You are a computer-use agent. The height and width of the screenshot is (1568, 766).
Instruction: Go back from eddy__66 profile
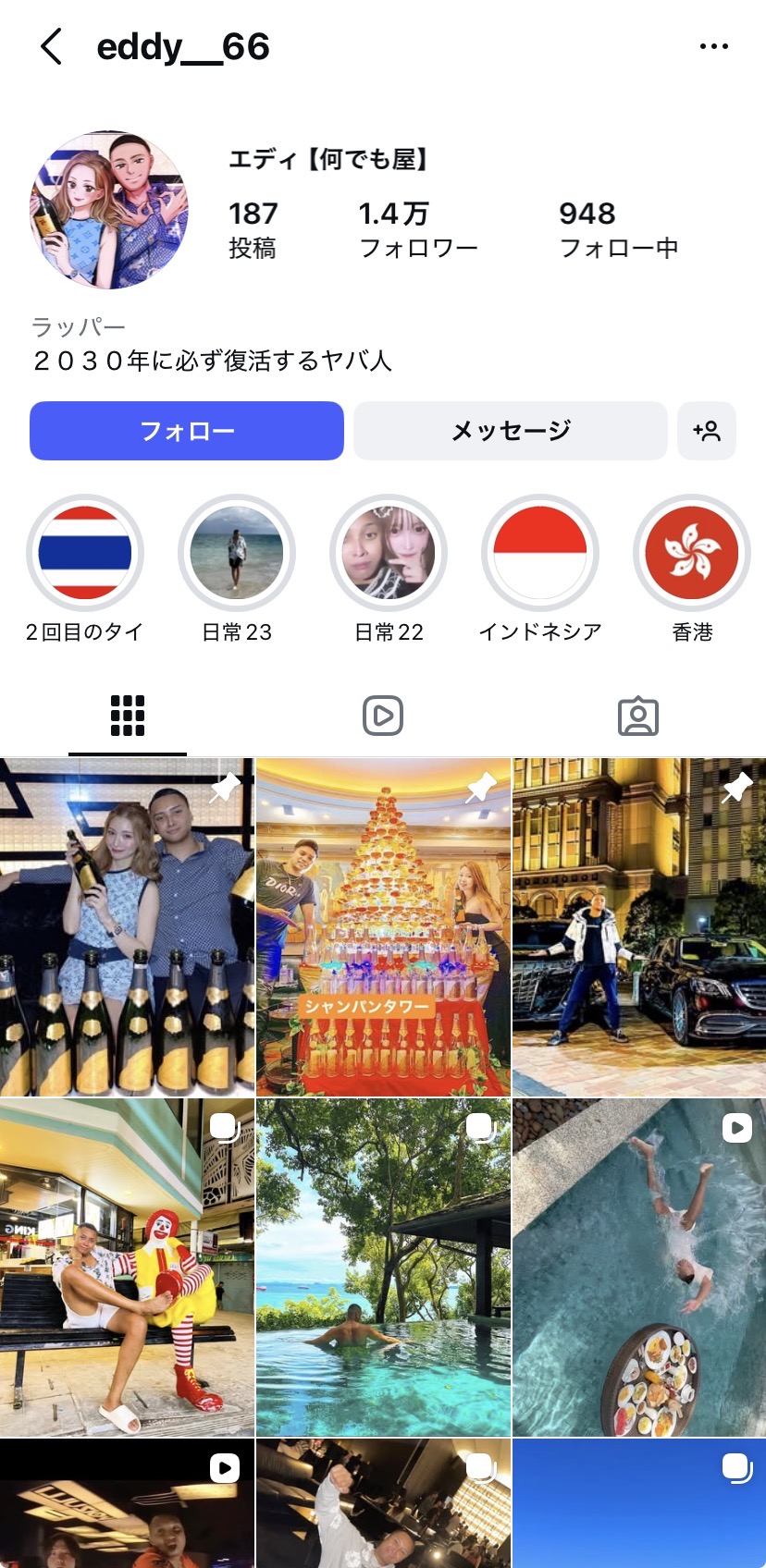[x=52, y=46]
